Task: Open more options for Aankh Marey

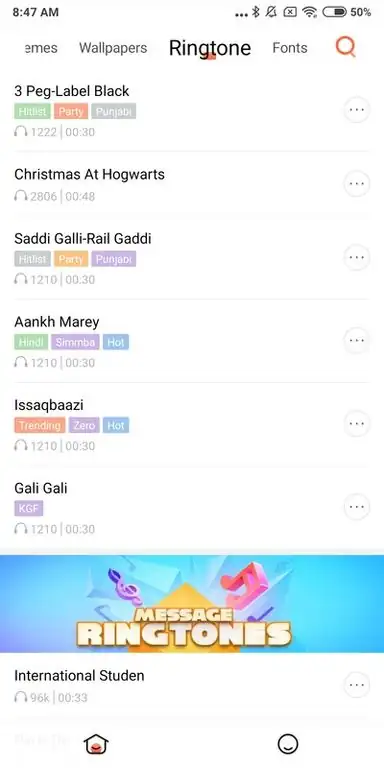Action: click(x=357, y=340)
